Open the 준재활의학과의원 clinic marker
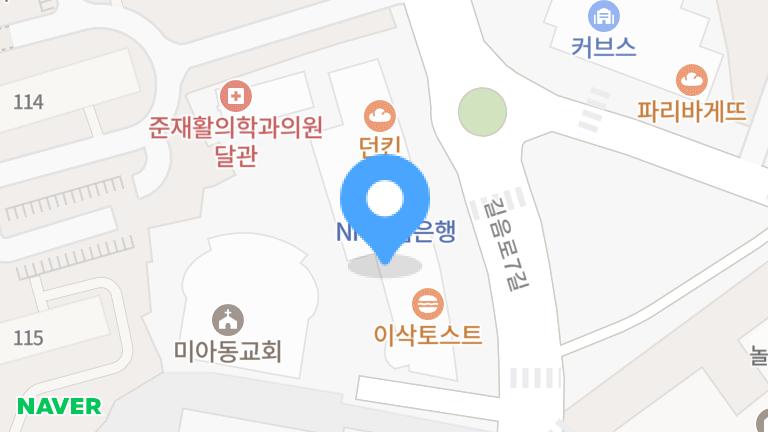 (x=238, y=97)
